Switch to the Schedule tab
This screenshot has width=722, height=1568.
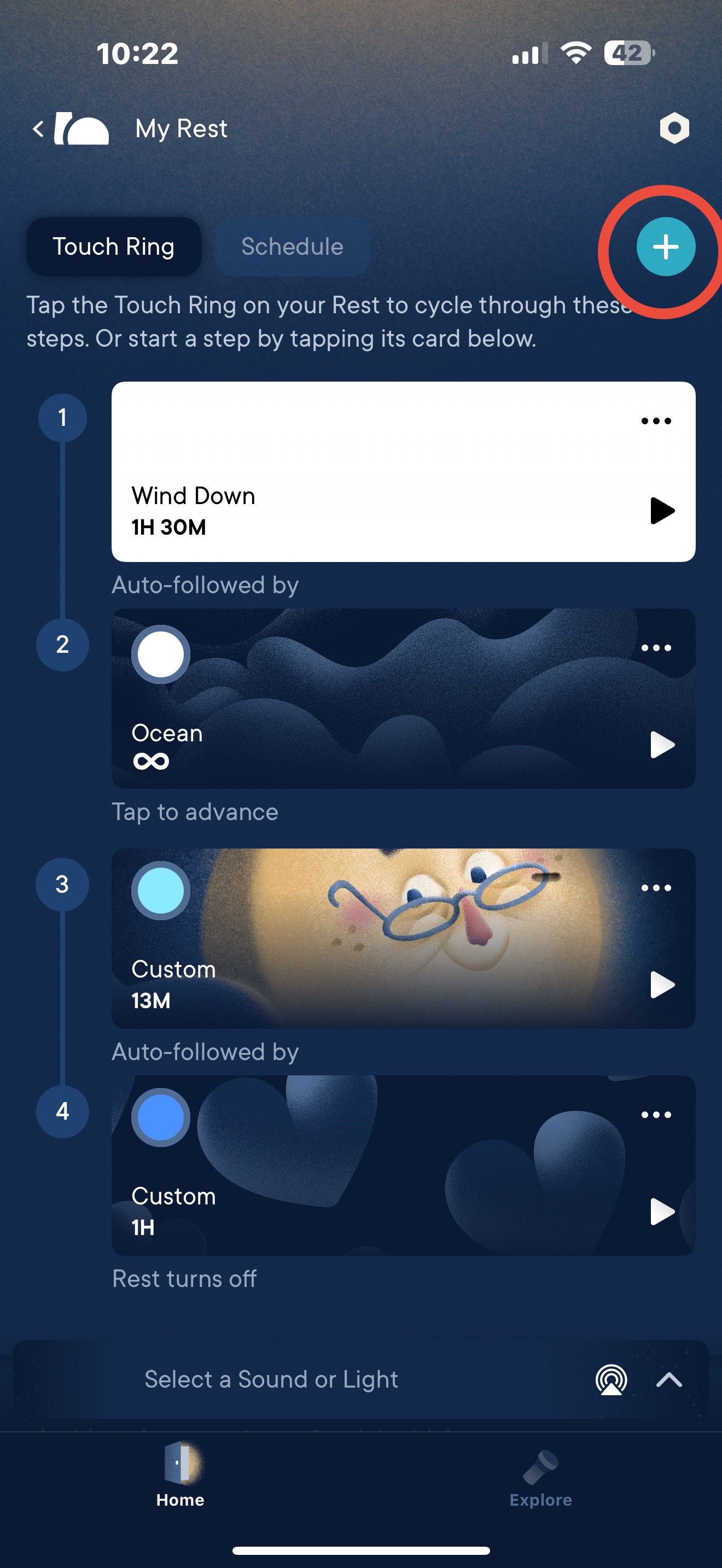(x=292, y=247)
